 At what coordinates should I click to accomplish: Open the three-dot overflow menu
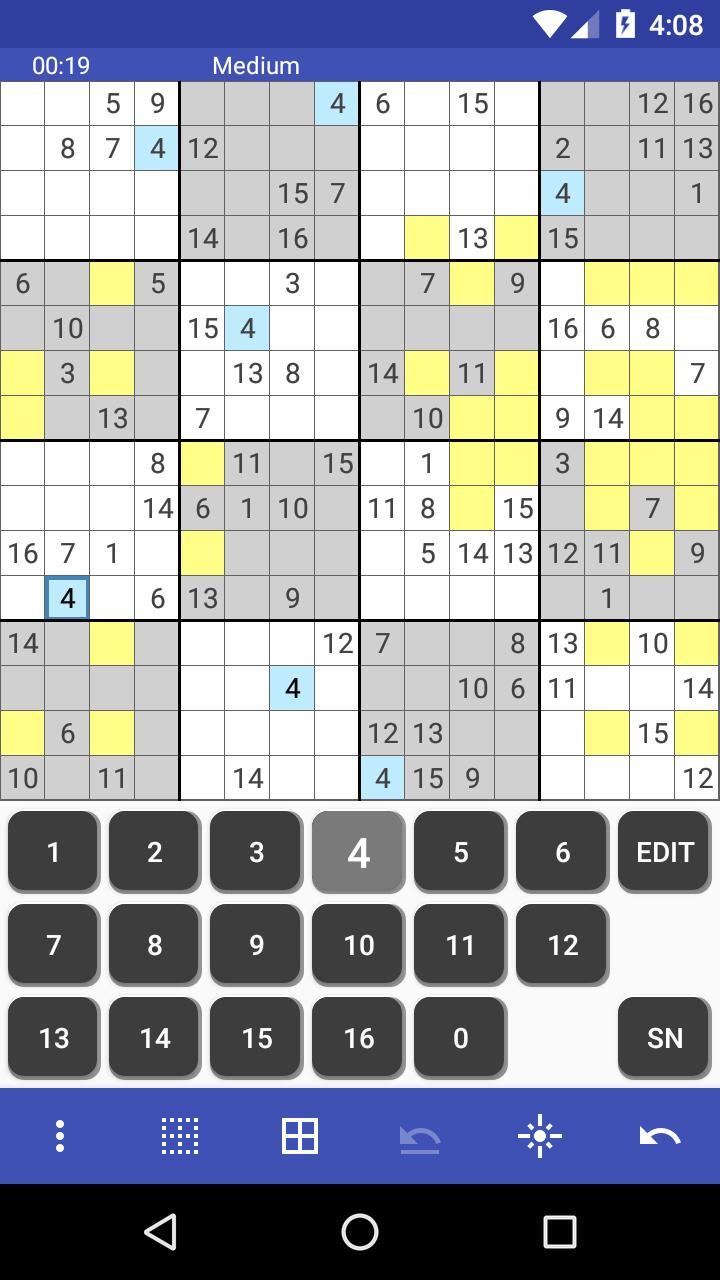coord(60,1136)
